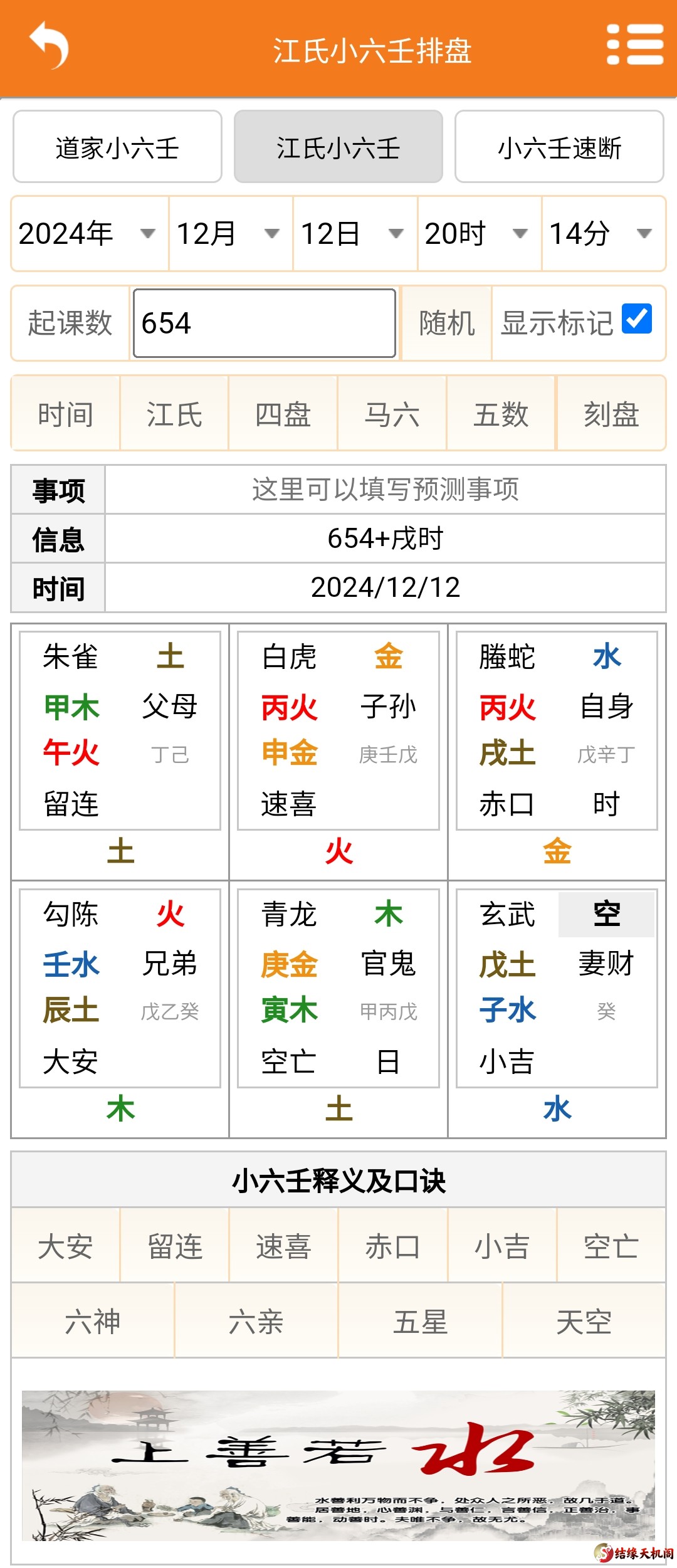This screenshot has height=1568, width=677.
Task: Uncheck the 显示标记 checkbox
Action: click(x=636, y=319)
